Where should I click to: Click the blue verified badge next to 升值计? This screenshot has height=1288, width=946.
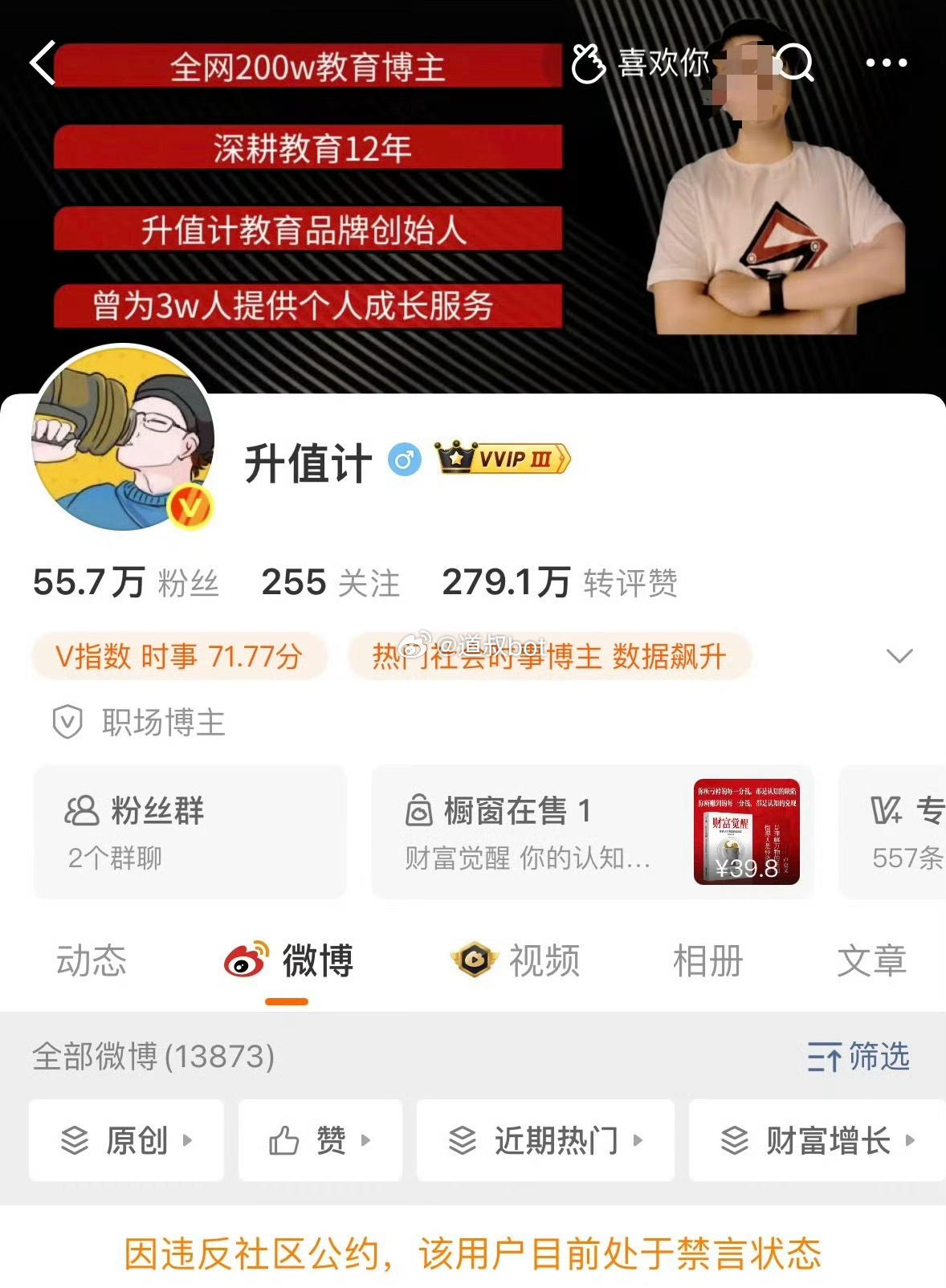pos(405,456)
